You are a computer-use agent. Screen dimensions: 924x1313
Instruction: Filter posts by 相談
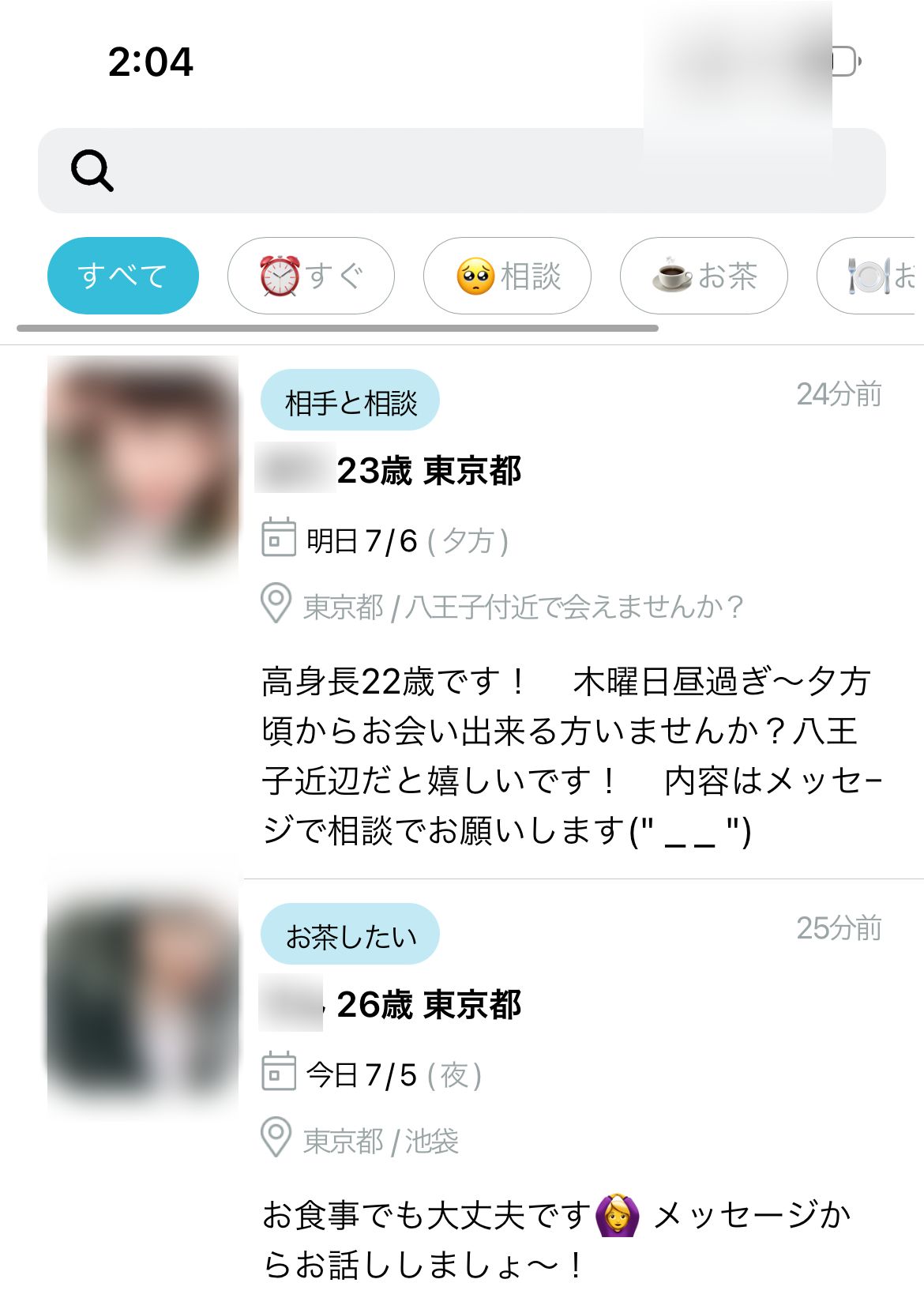tap(507, 276)
